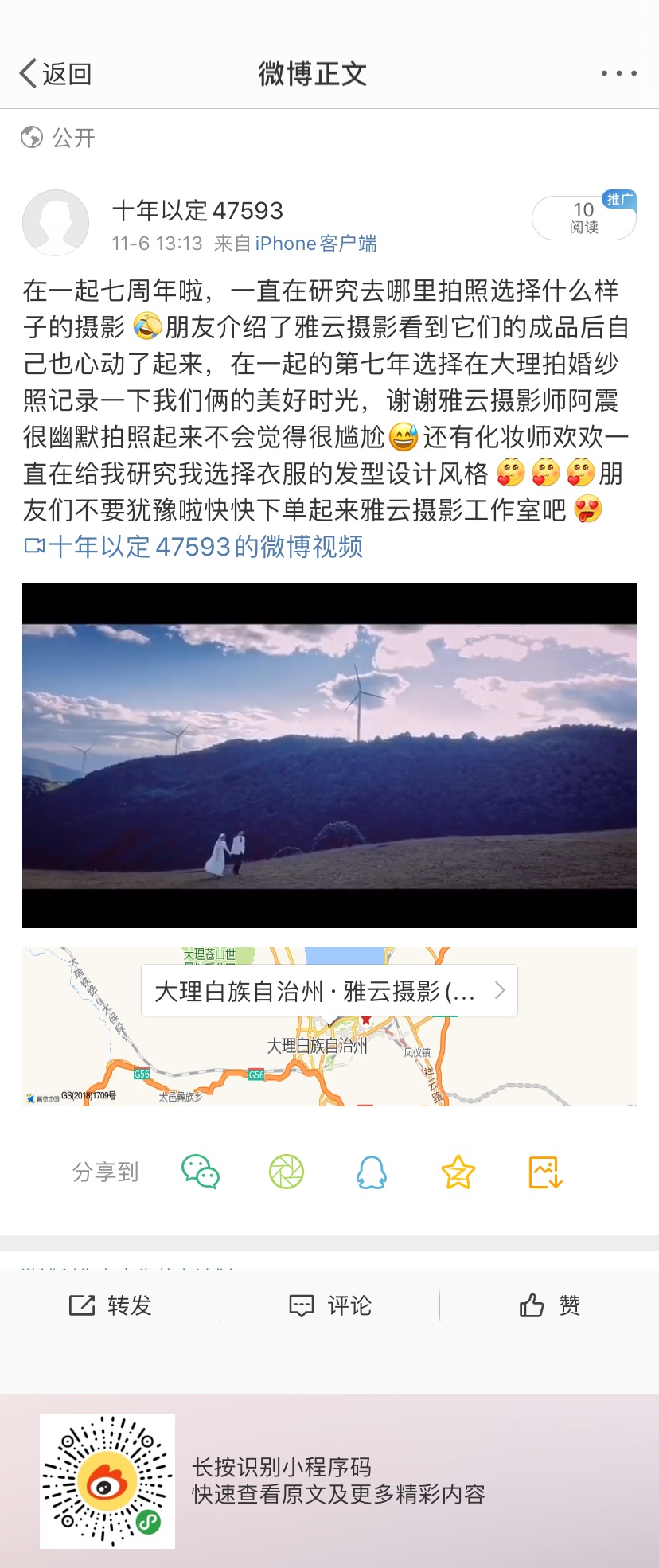Share the post to WeChat
This screenshot has width=659, height=1568.
point(201,1172)
